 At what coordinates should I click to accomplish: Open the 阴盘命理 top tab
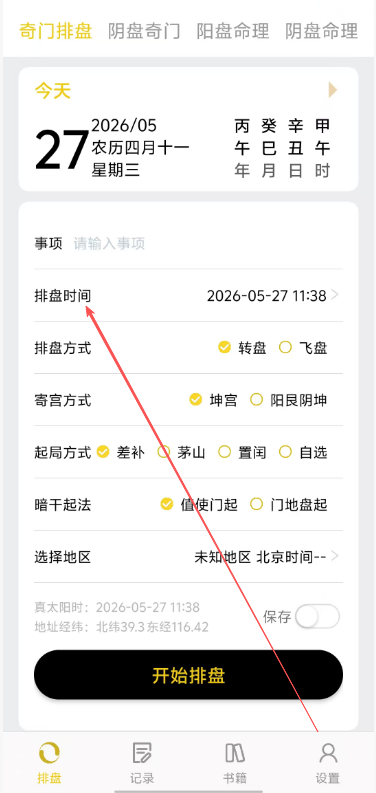[321, 31]
